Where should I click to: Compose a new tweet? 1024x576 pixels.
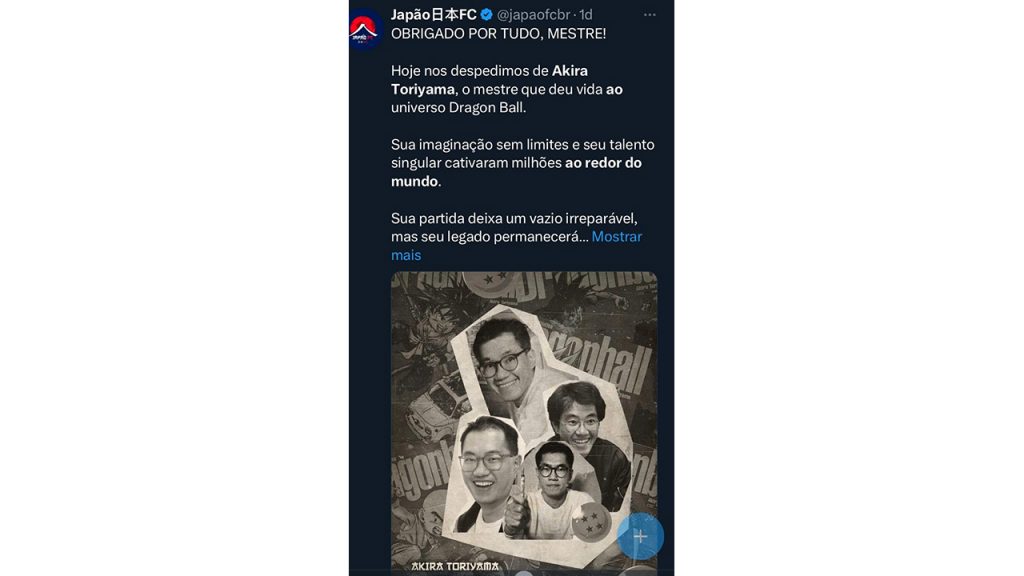coord(640,536)
